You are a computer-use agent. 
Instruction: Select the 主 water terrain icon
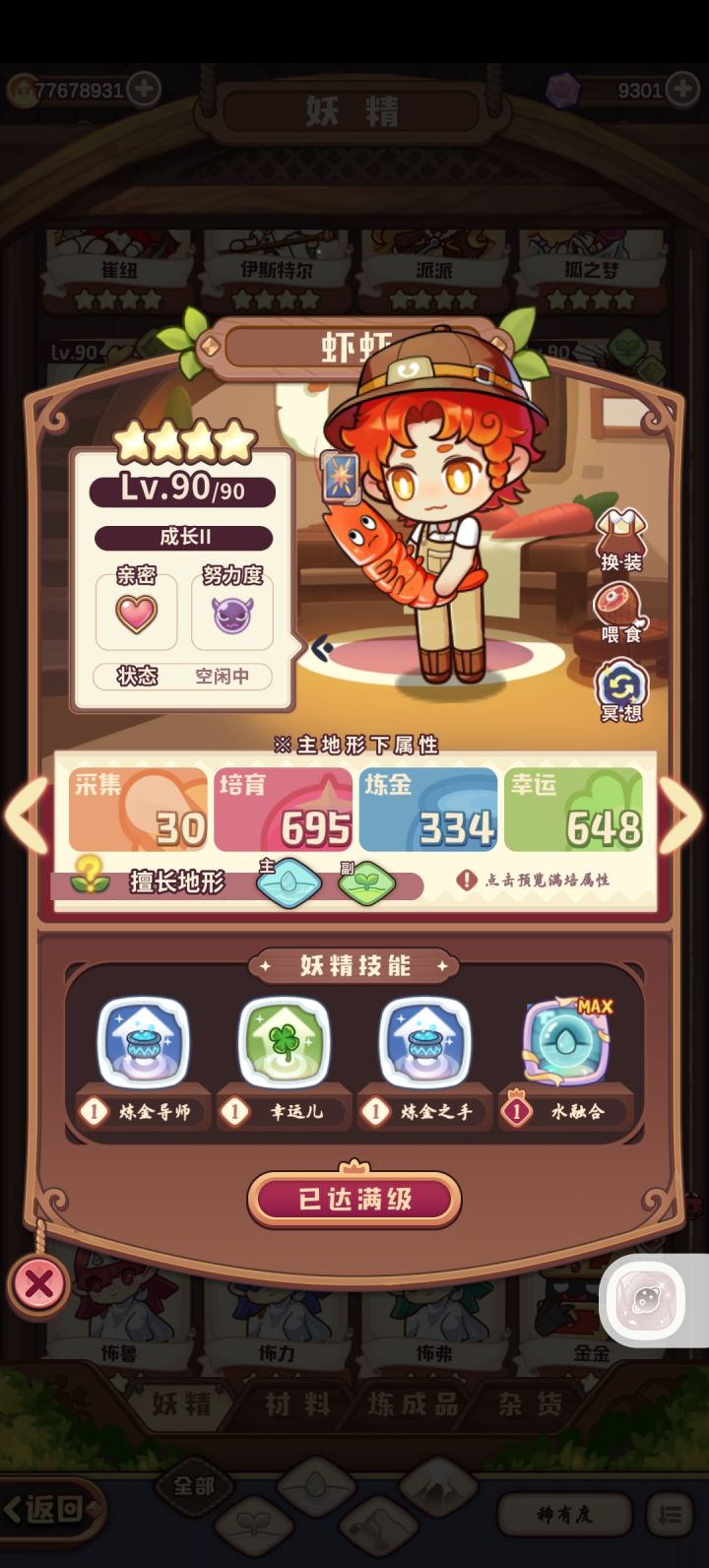[x=289, y=884]
